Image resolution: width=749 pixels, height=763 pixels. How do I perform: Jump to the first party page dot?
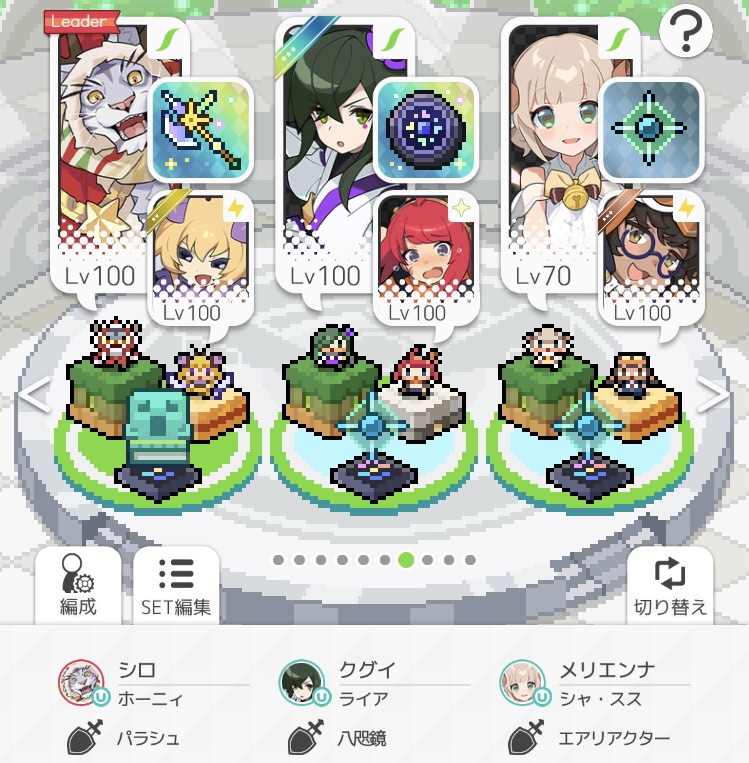coord(278,560)
